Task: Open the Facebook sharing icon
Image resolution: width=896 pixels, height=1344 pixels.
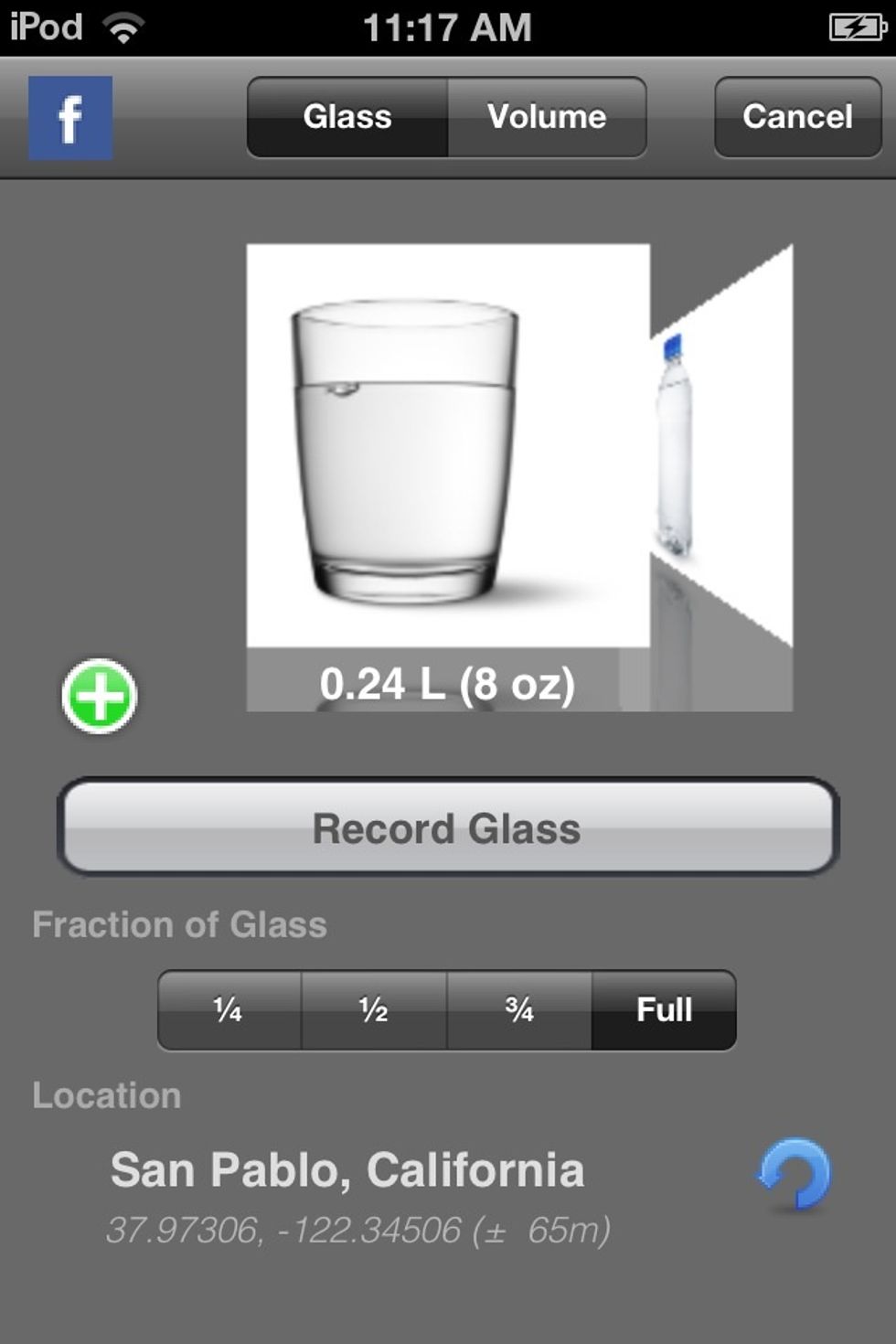Action: pyautogui.click(x=70, y=117)
